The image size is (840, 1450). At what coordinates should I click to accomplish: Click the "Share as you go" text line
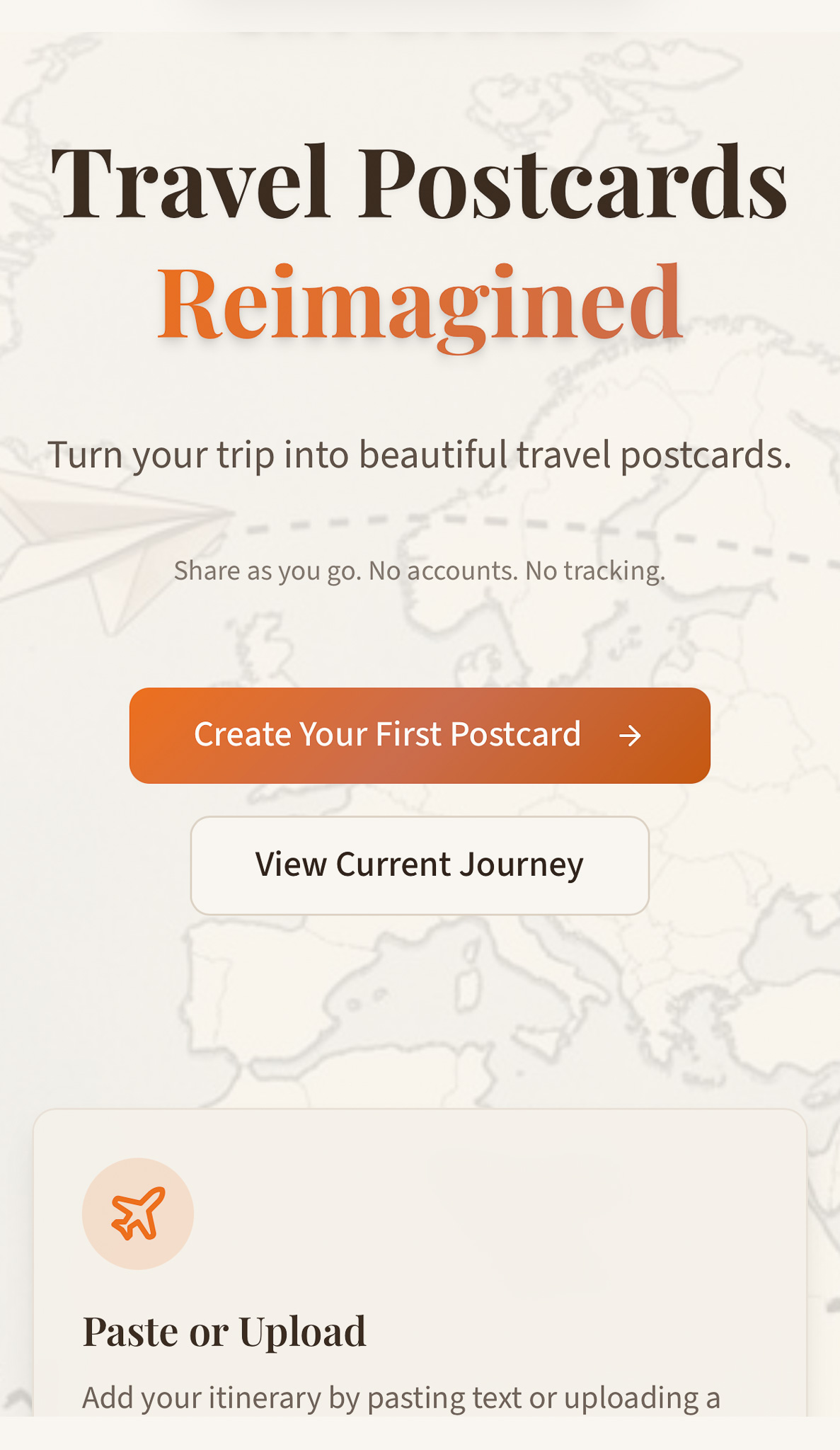(420, 571)
